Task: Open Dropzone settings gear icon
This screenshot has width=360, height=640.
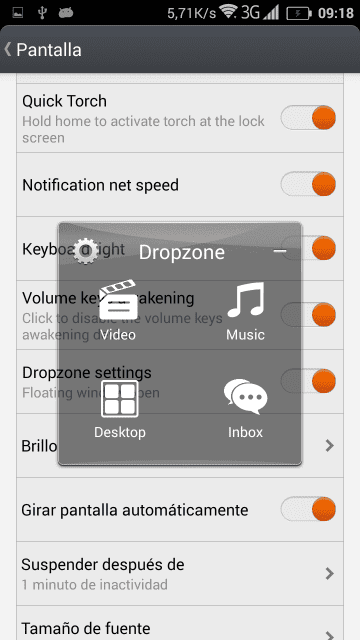Action: 85,251
